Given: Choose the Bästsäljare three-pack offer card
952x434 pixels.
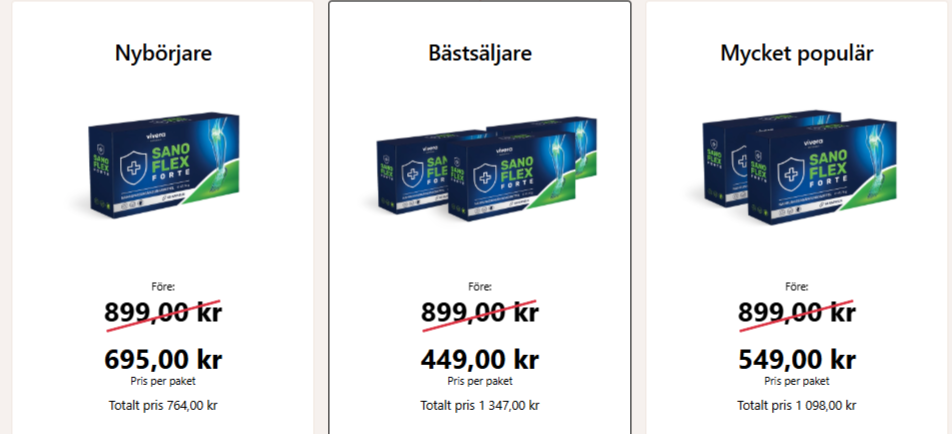Looking at the screenshot, I should point(480,220).
